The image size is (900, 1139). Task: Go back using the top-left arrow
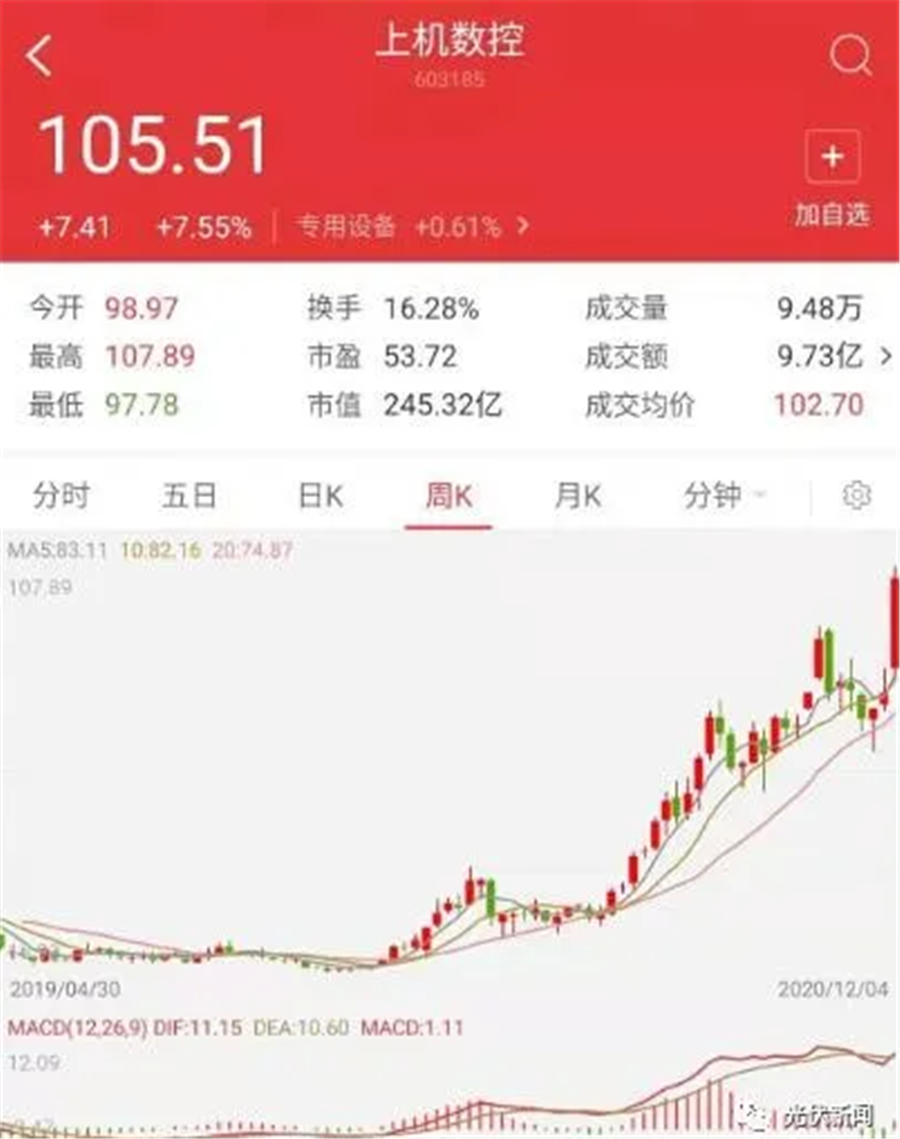[x=40, y=57]
